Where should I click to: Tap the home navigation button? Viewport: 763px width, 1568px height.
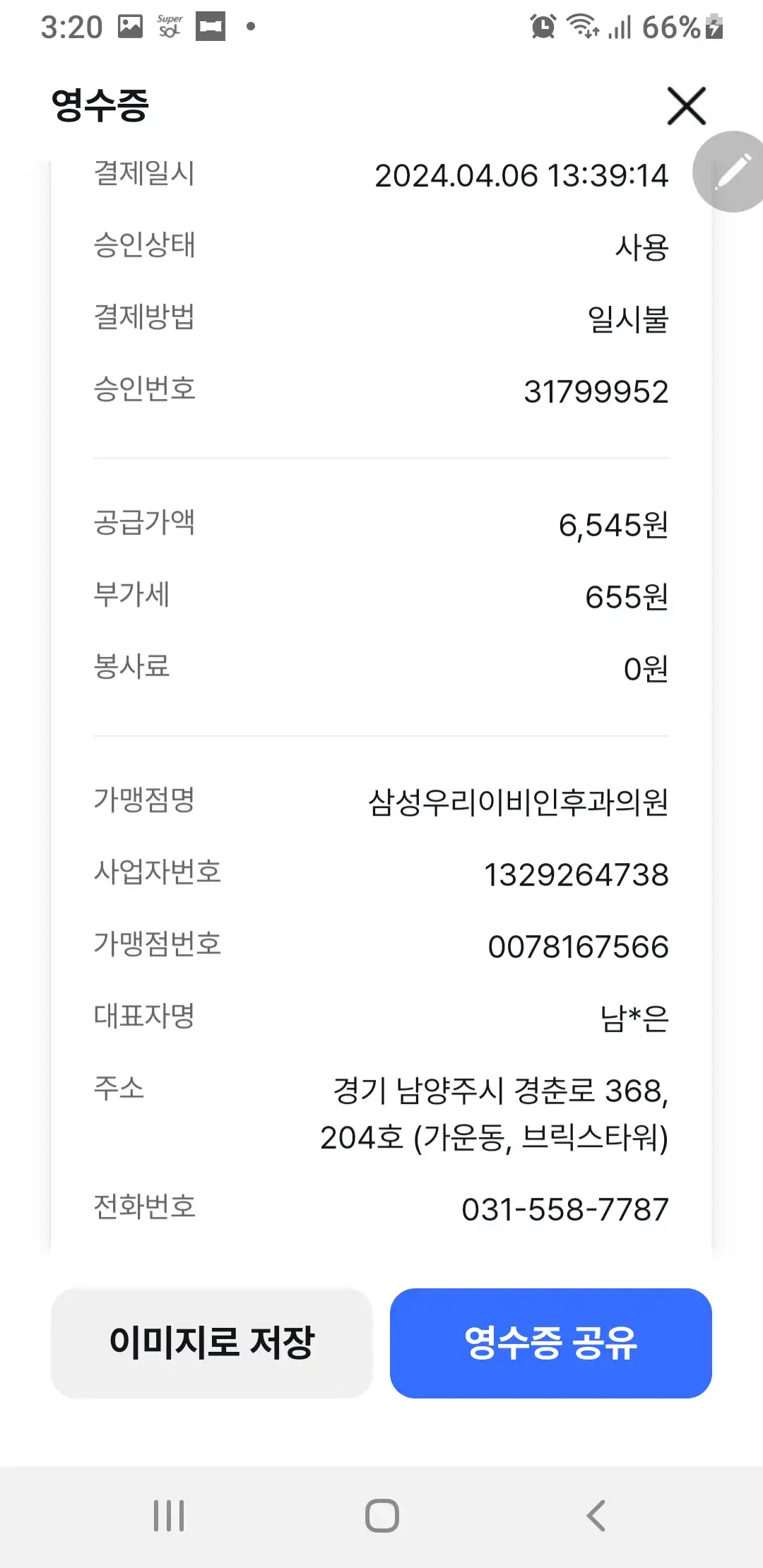pyautogui.click(x=381, y=1514)
